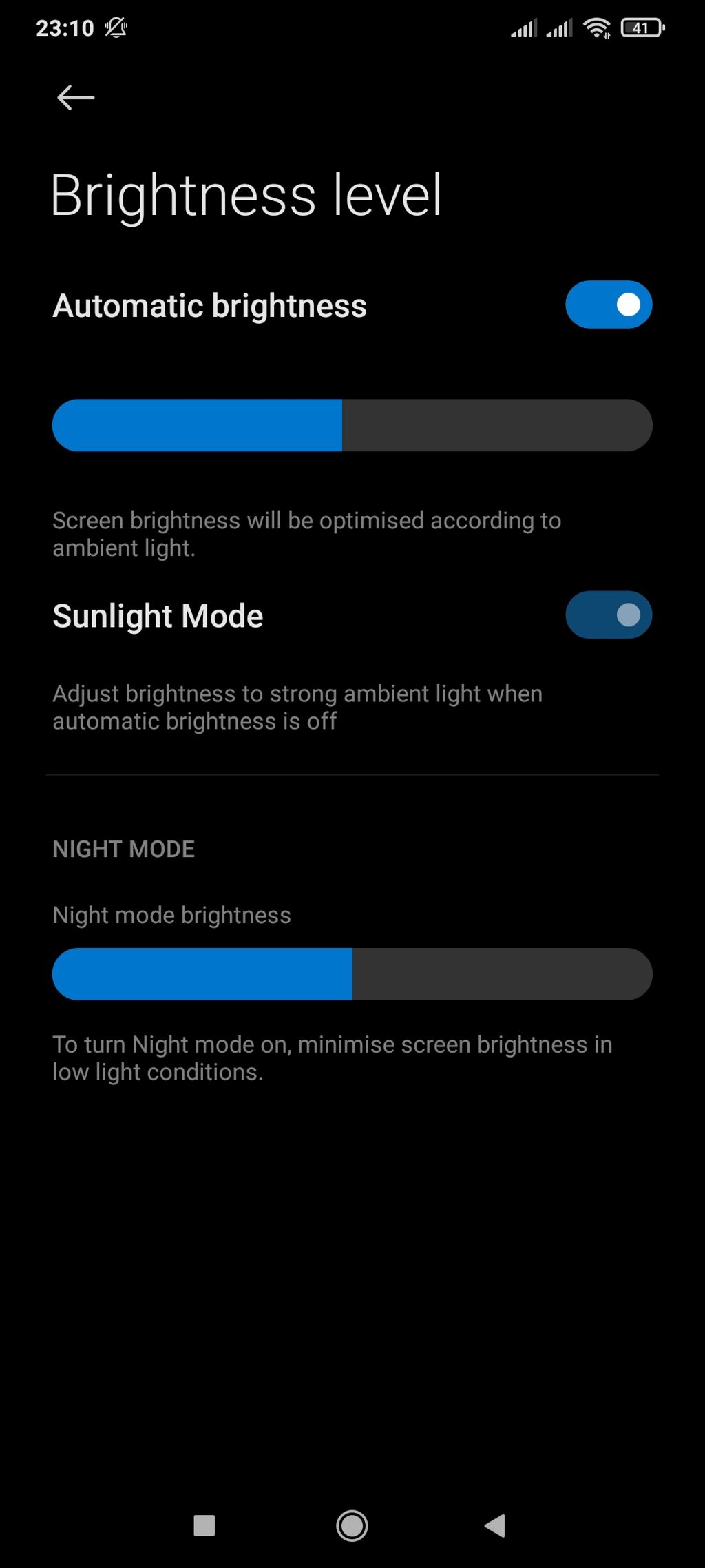Tap the main brightness level slider
Screen dimensions: 705x1568
pyautogui.click(x=352, y=425)
